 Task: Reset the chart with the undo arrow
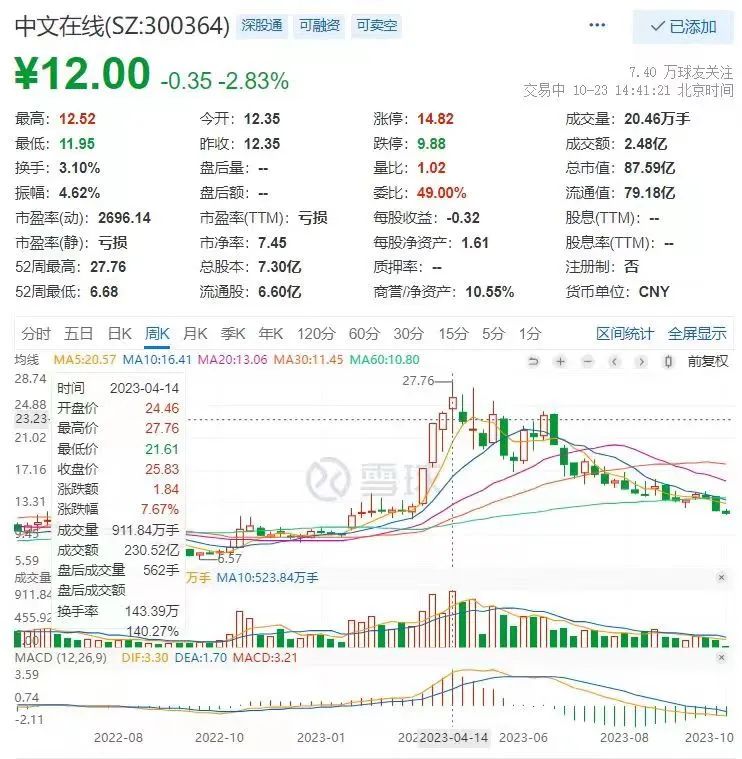tap(533, 361)
